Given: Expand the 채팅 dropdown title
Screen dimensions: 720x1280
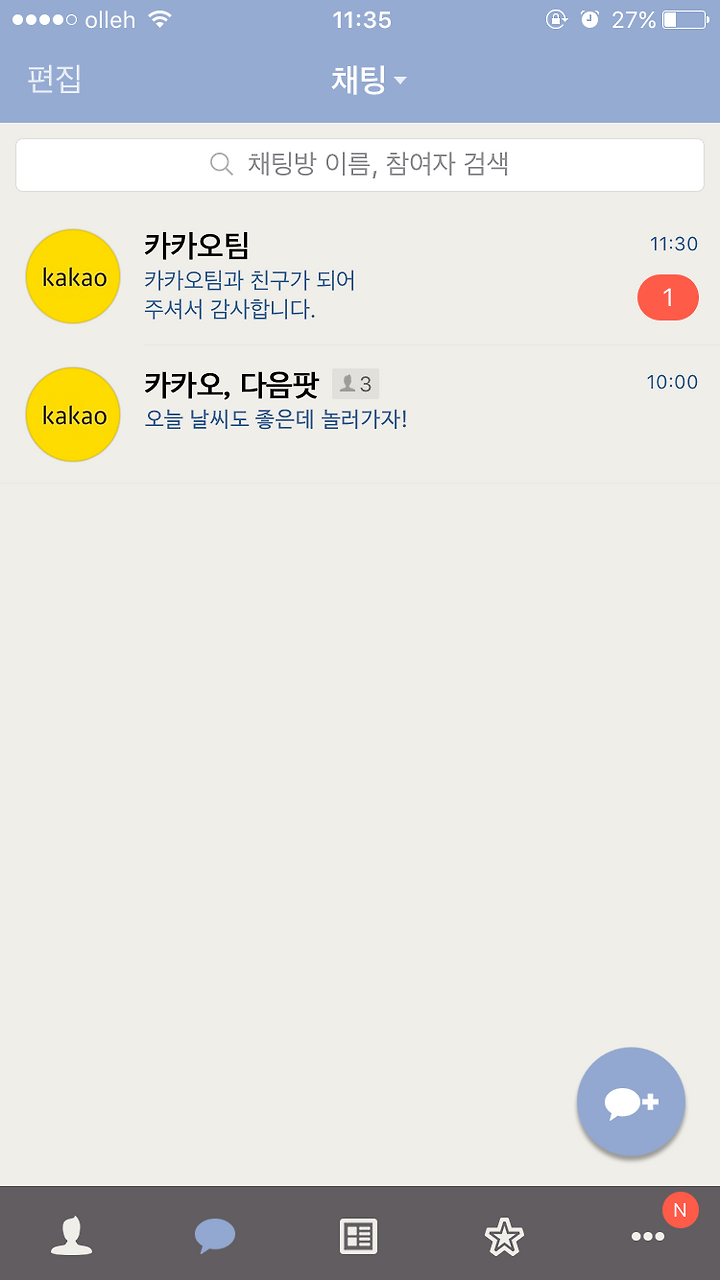Looking at the screenshot, I should click(369, 80).
